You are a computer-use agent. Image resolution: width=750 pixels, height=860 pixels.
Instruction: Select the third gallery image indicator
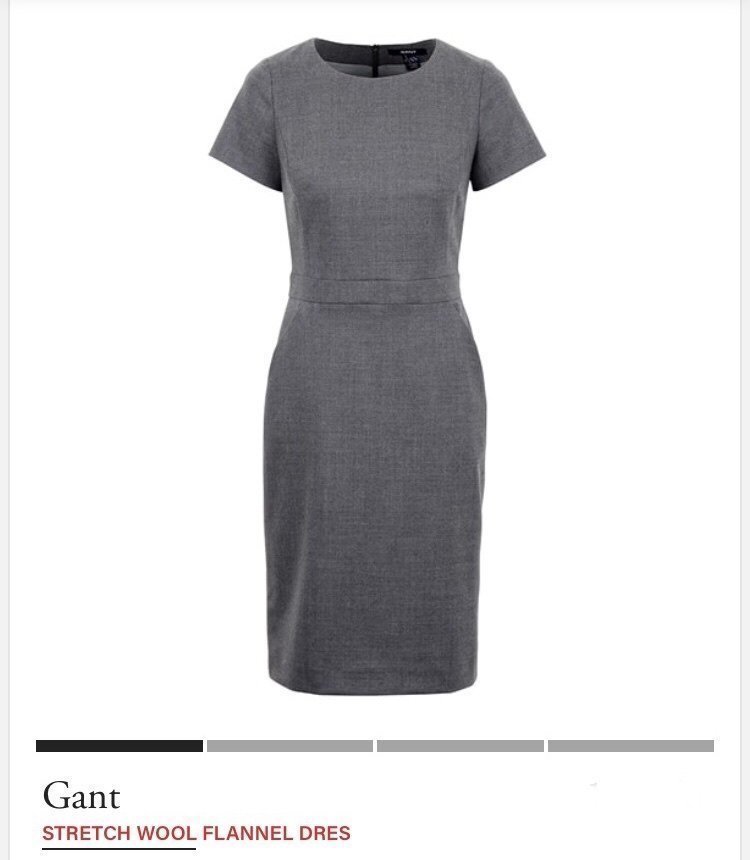(x=460, y=746)
